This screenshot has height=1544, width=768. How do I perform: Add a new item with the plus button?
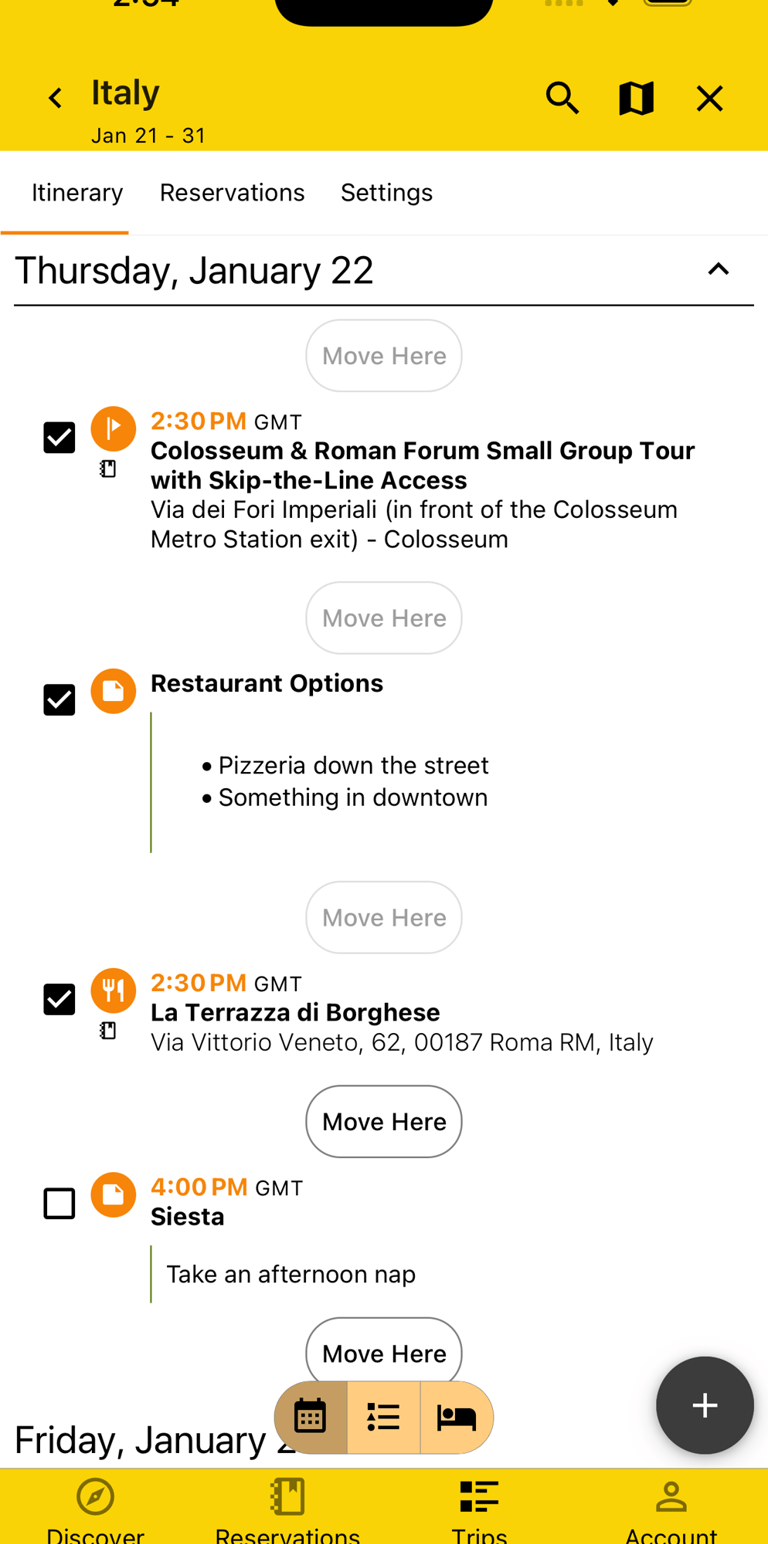pos(705,1405)
